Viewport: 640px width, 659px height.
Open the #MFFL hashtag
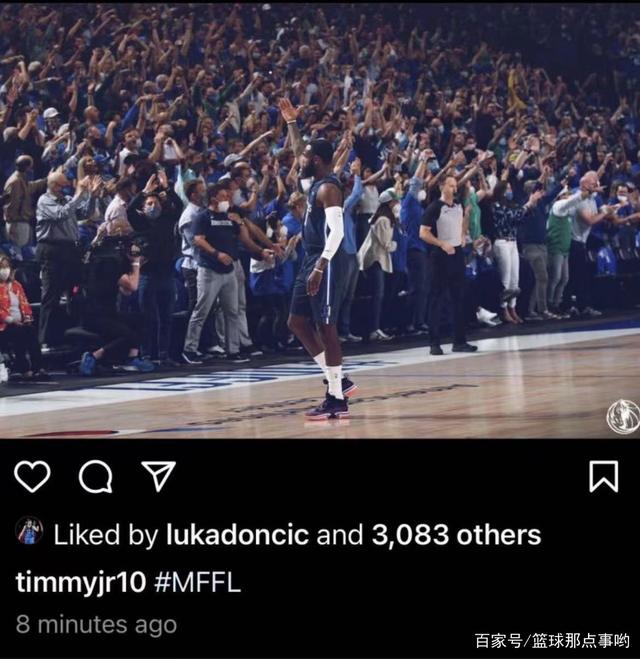tap(198, 582)
